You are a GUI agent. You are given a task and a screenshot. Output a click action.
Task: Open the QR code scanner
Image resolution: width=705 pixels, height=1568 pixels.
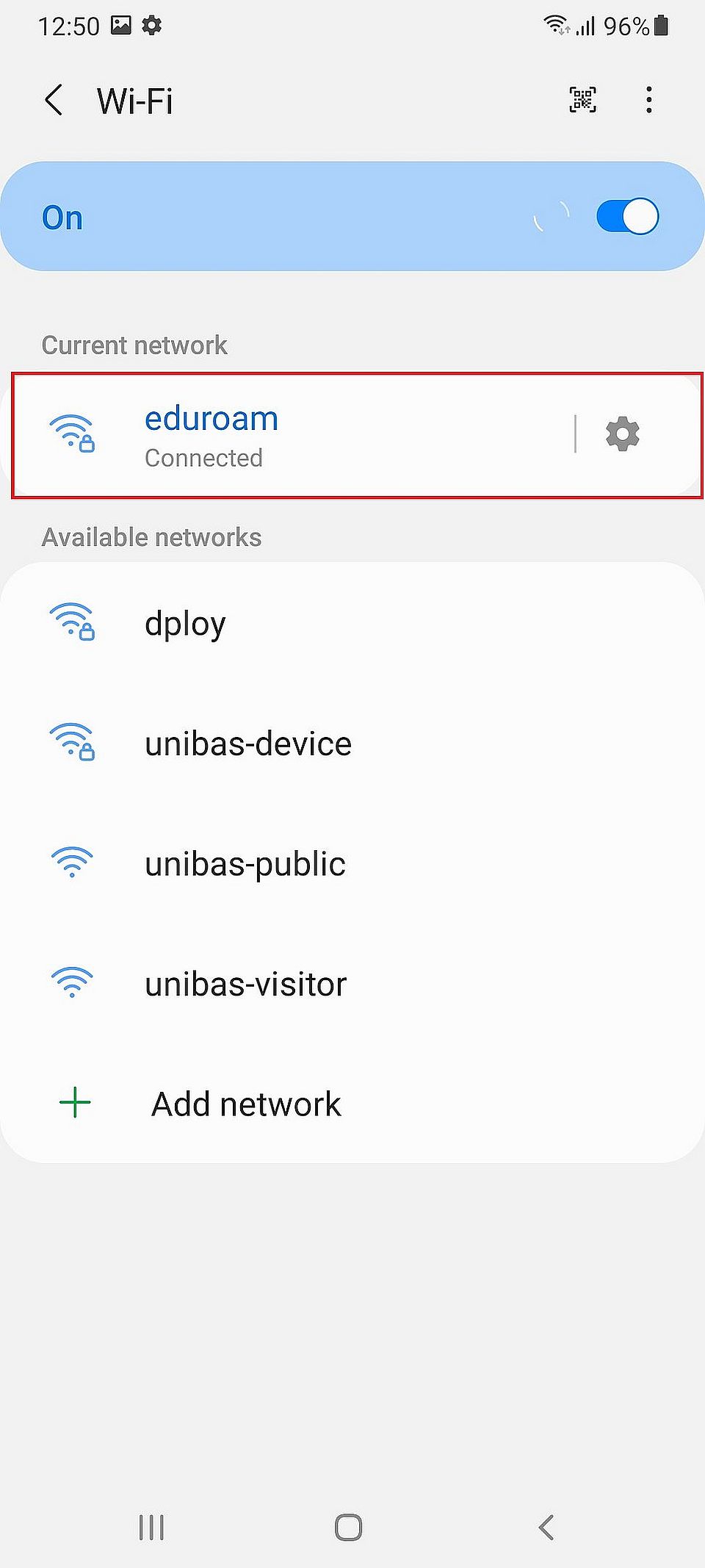coord(582,100)
